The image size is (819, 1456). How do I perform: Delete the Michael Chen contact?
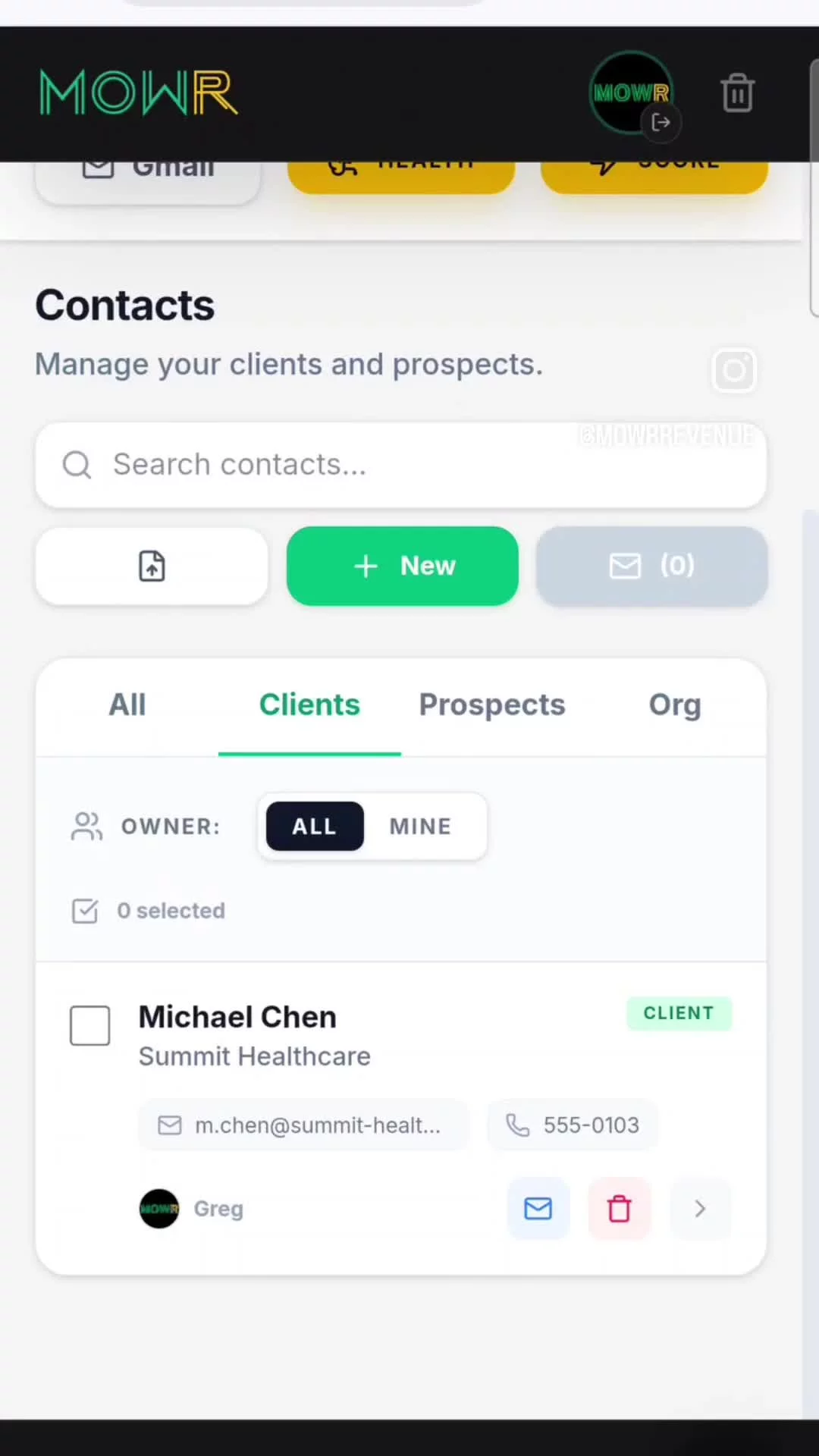[x=620, y=1209]
